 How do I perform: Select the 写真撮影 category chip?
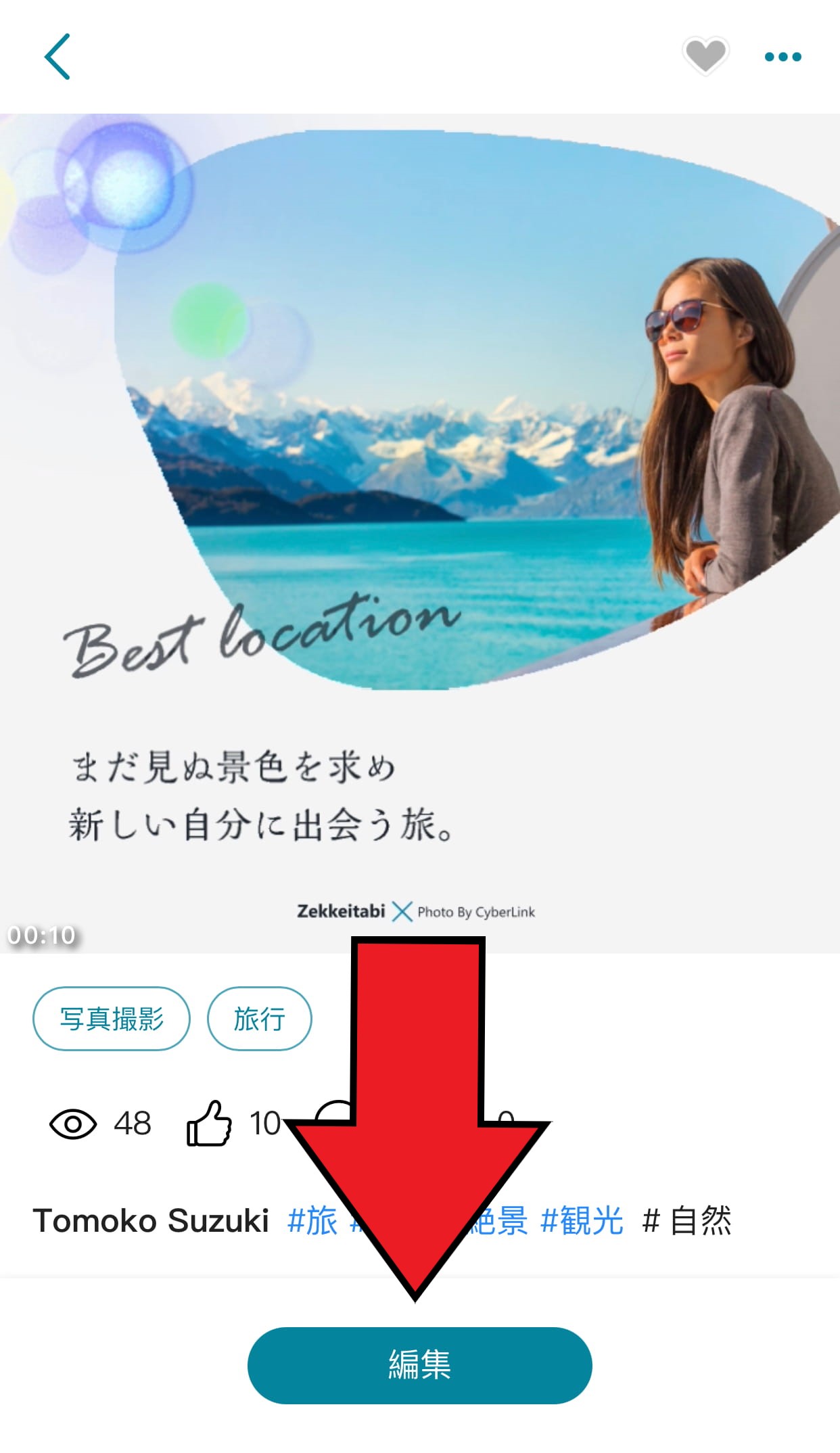coord(112,1018)
